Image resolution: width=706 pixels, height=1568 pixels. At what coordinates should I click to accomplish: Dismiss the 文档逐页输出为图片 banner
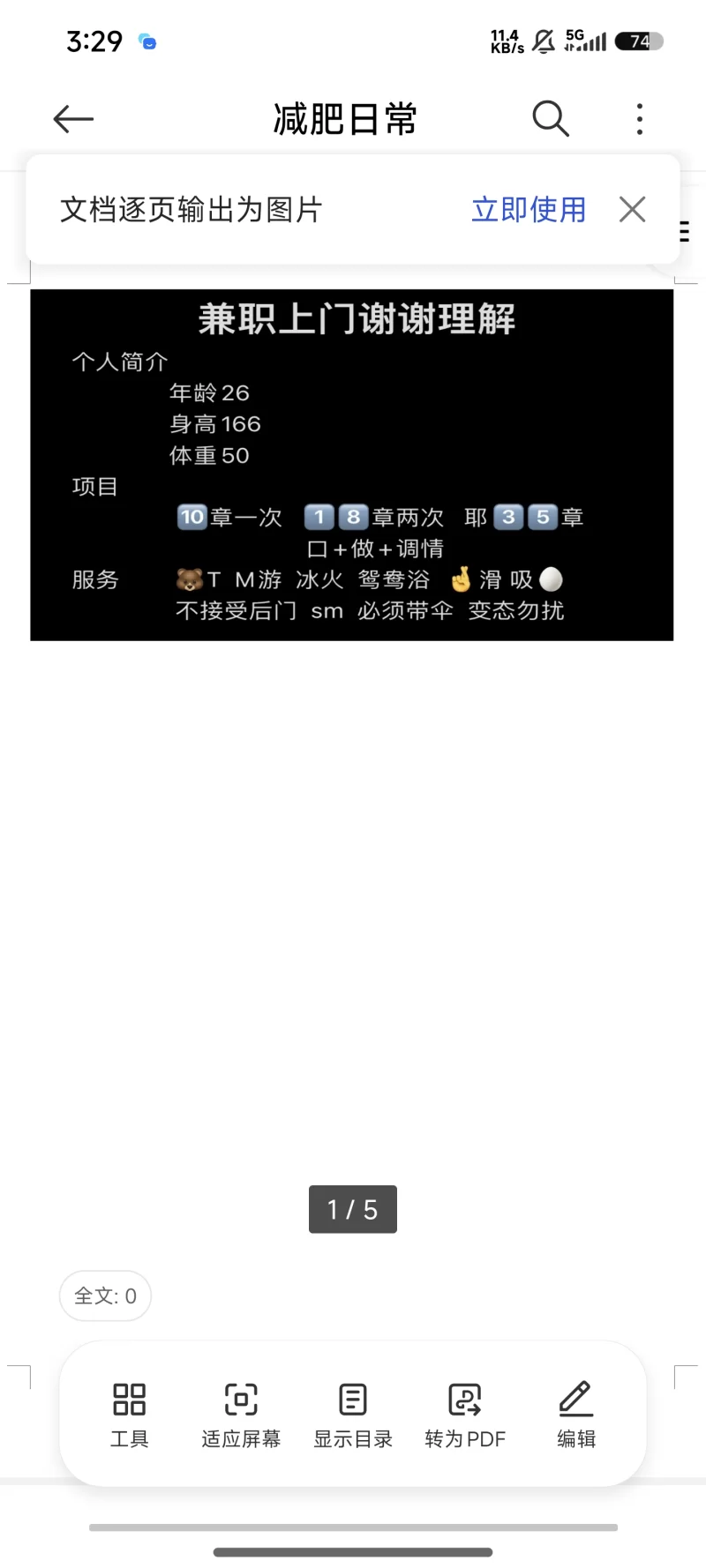tap(632, 210)
